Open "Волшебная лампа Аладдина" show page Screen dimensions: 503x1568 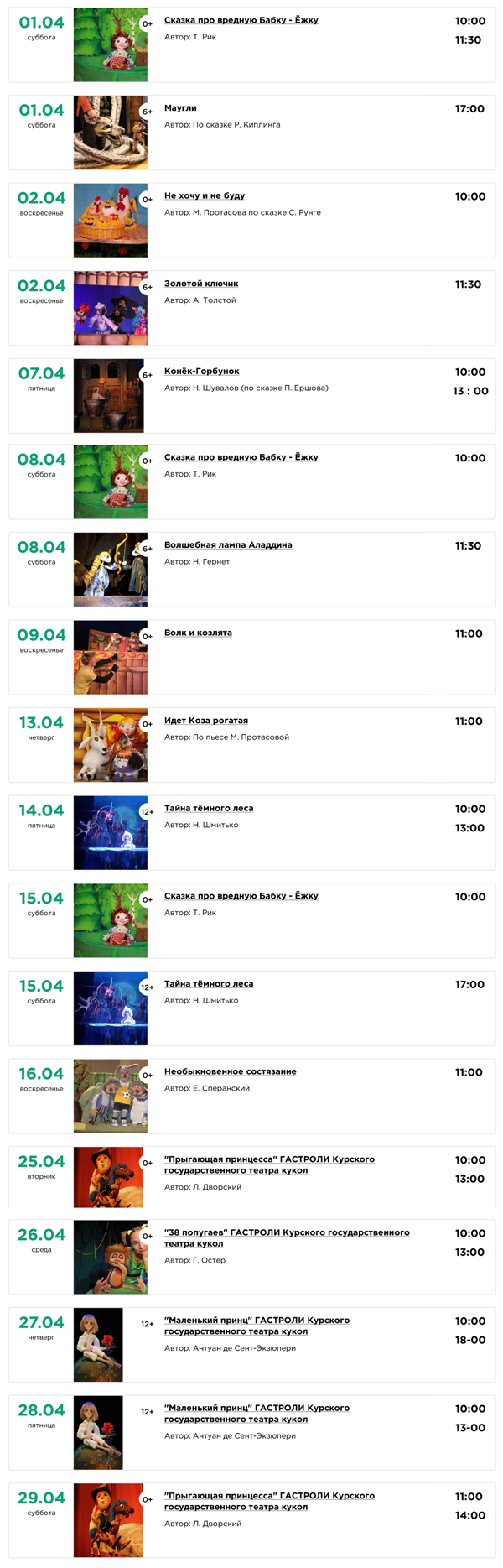coord(228,545)
